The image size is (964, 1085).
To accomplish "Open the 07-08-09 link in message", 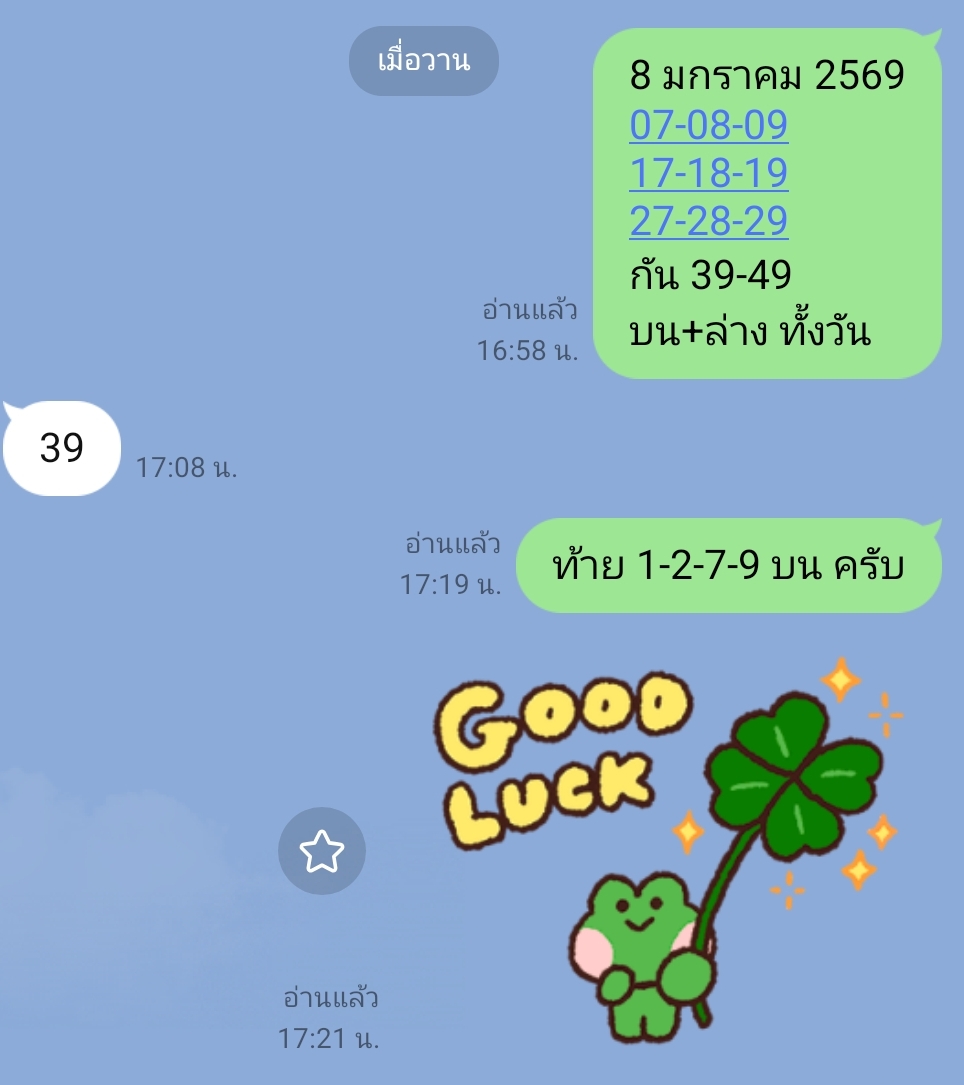I will pyautogui.click(x=708, y=126).
